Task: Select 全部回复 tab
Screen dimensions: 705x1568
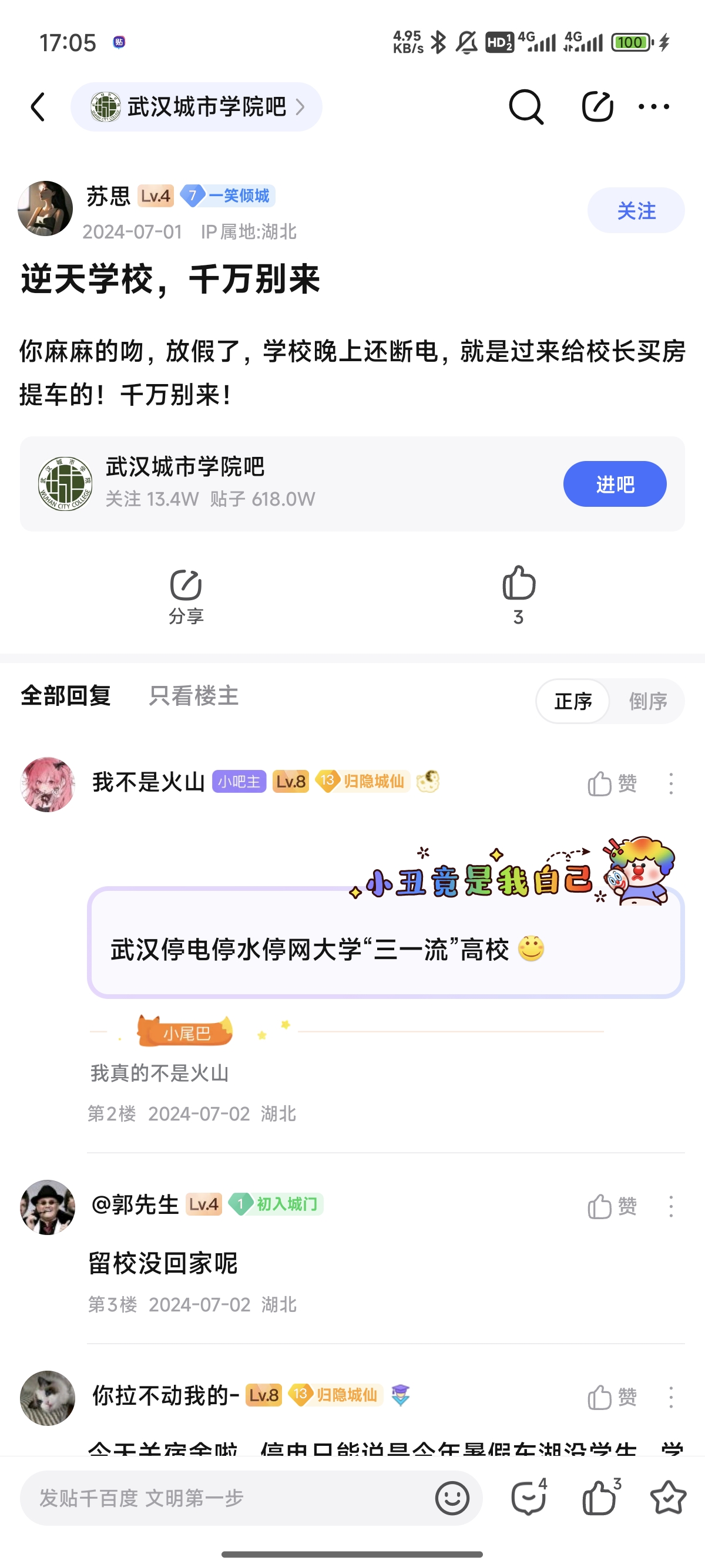Action: [x=66, y=696]
